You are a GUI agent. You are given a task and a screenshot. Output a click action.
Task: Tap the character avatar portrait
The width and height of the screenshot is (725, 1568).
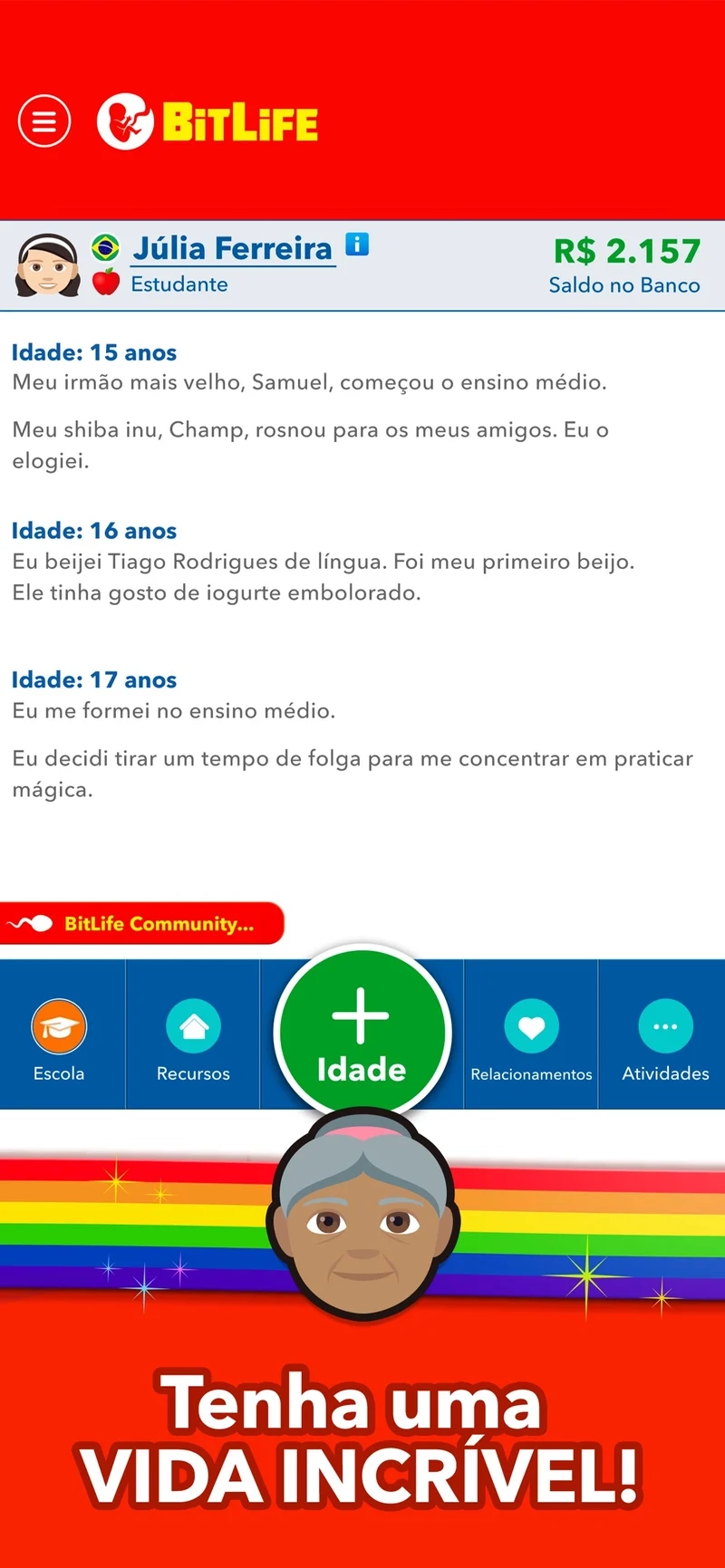tap(43, 265)
